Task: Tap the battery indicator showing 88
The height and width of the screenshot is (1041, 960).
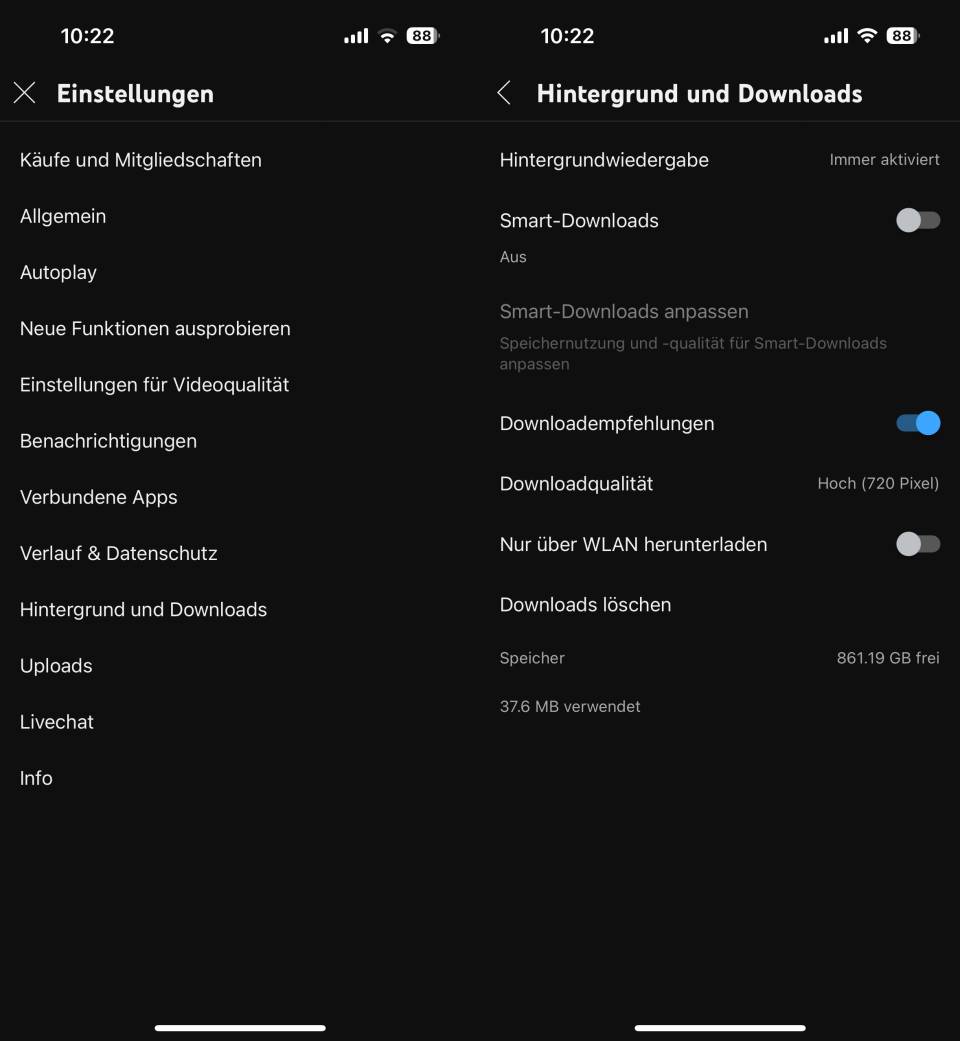Action: click(x=420, y=35)
